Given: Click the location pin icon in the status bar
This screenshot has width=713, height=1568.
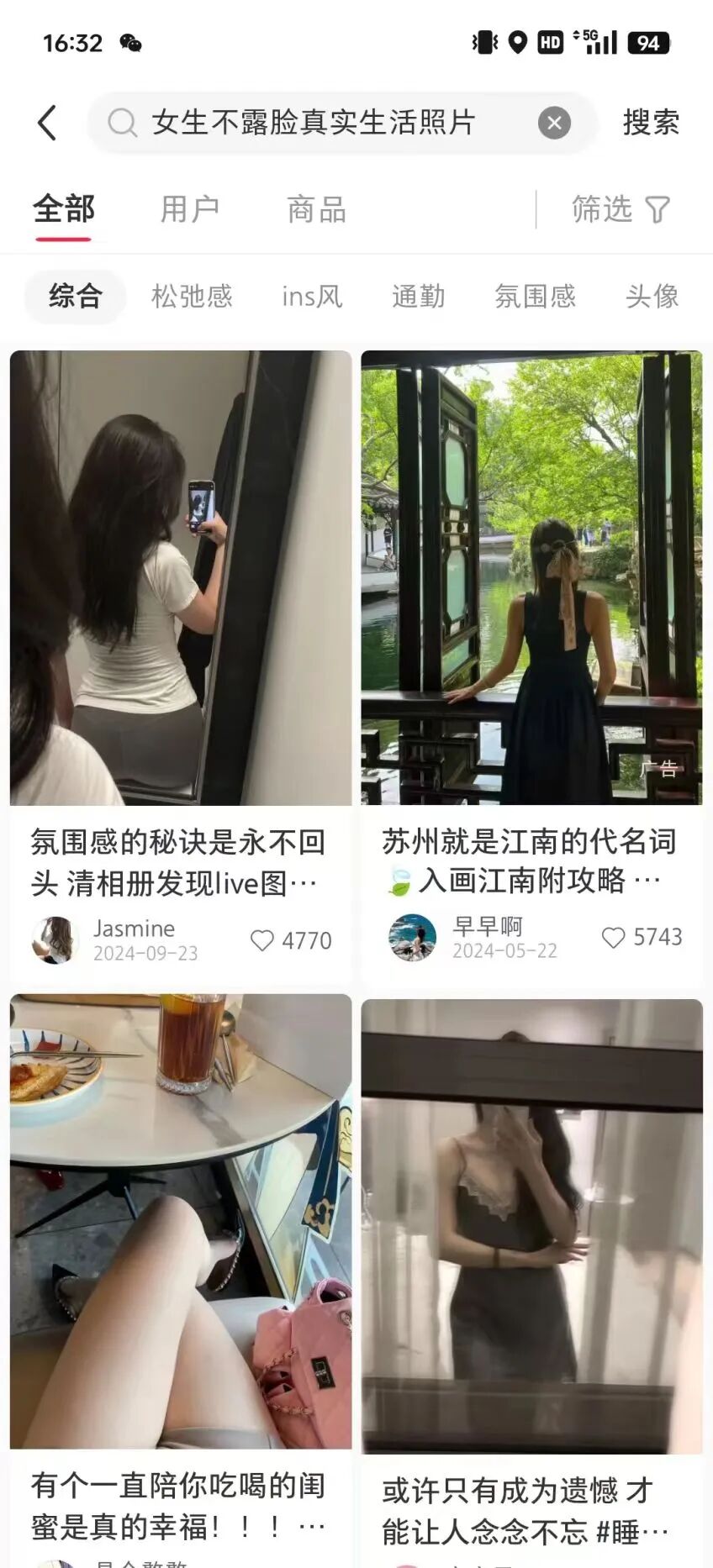Looking at the screenshot, I should pos(515,39).
